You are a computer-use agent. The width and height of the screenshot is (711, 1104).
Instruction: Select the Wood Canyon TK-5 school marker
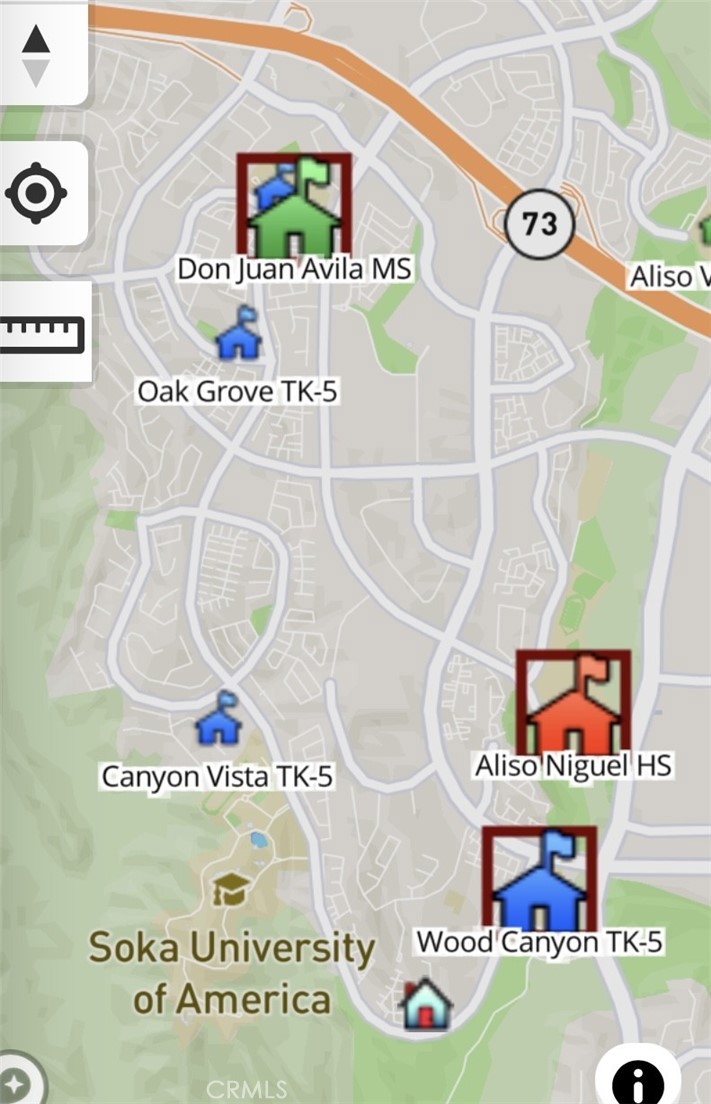539,878
